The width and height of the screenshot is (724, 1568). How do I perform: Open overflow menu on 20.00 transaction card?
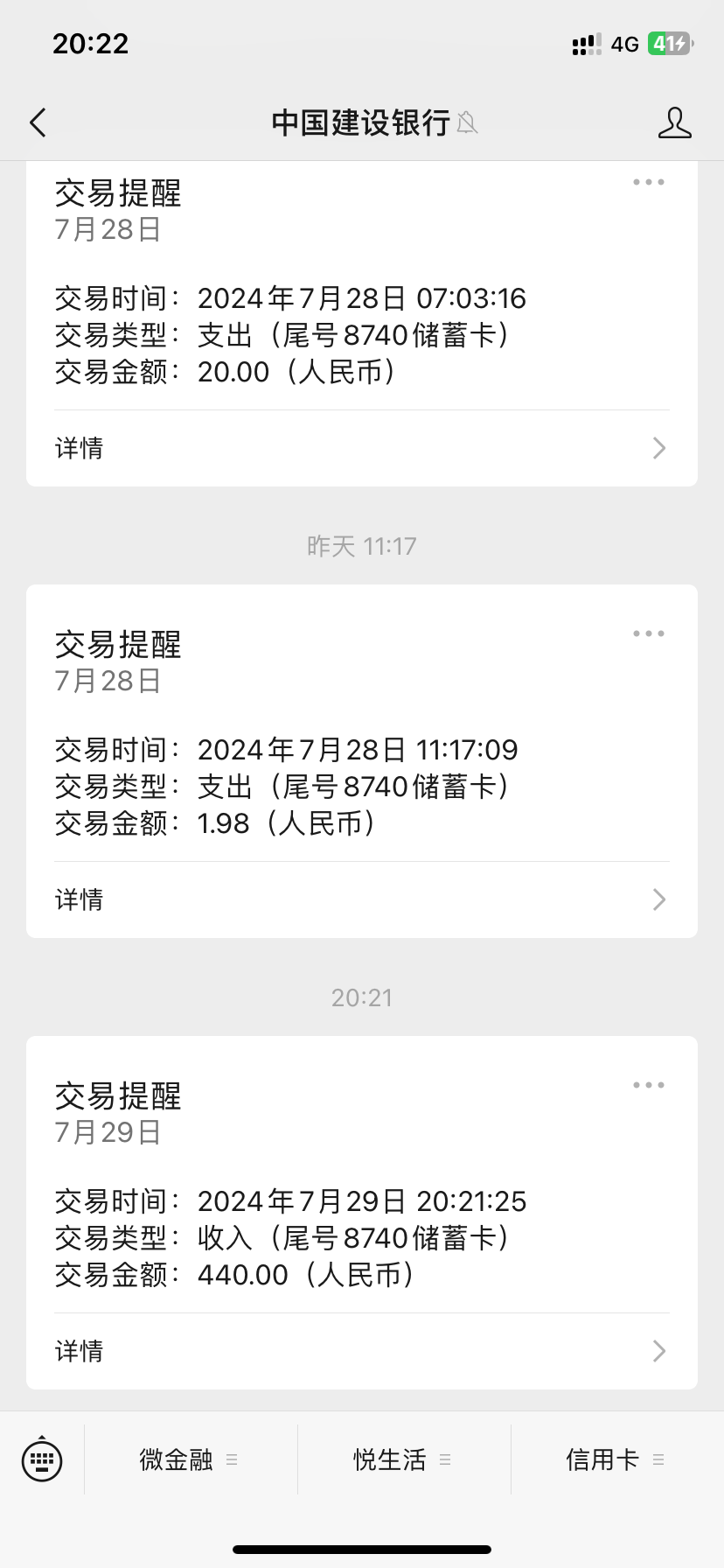[649, 182]
